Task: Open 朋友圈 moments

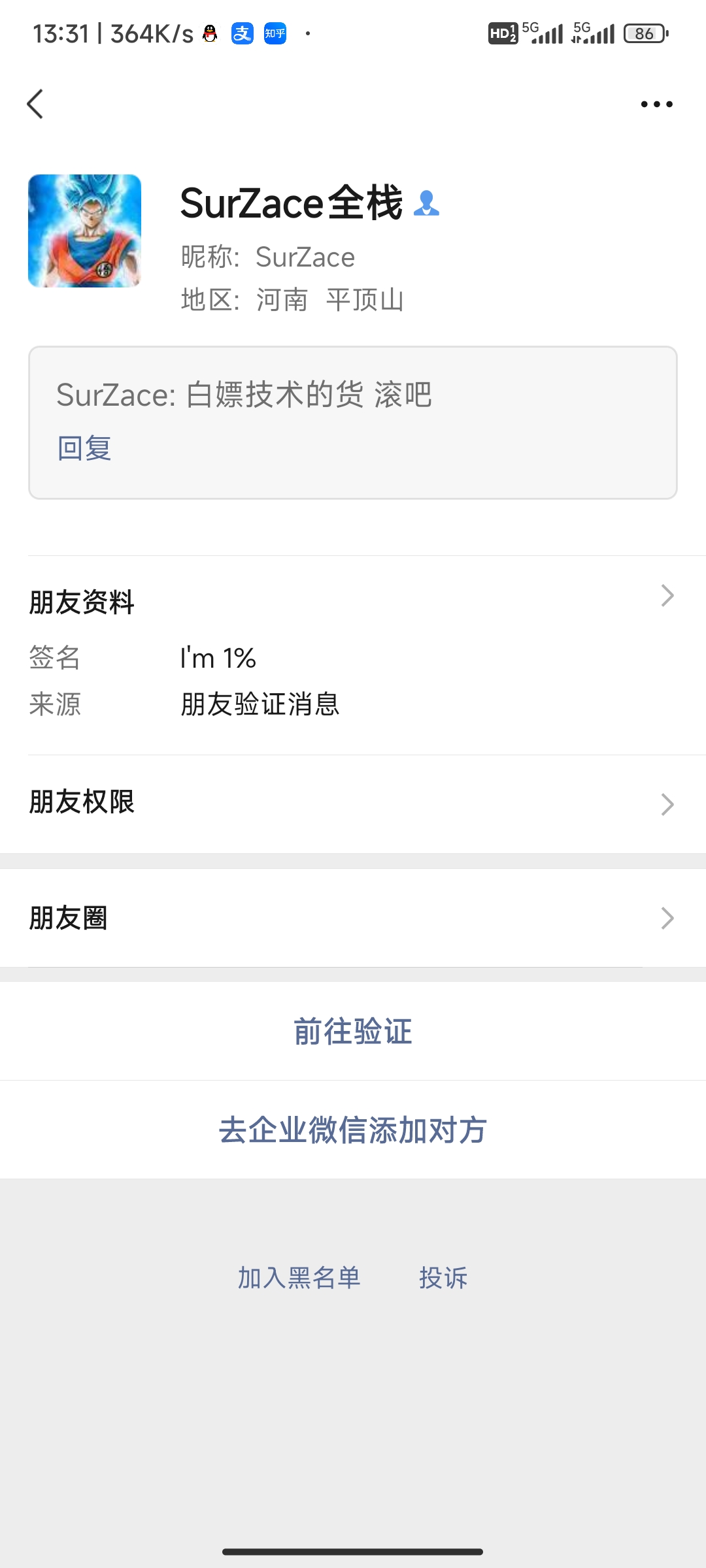Action: coord(353,918)
